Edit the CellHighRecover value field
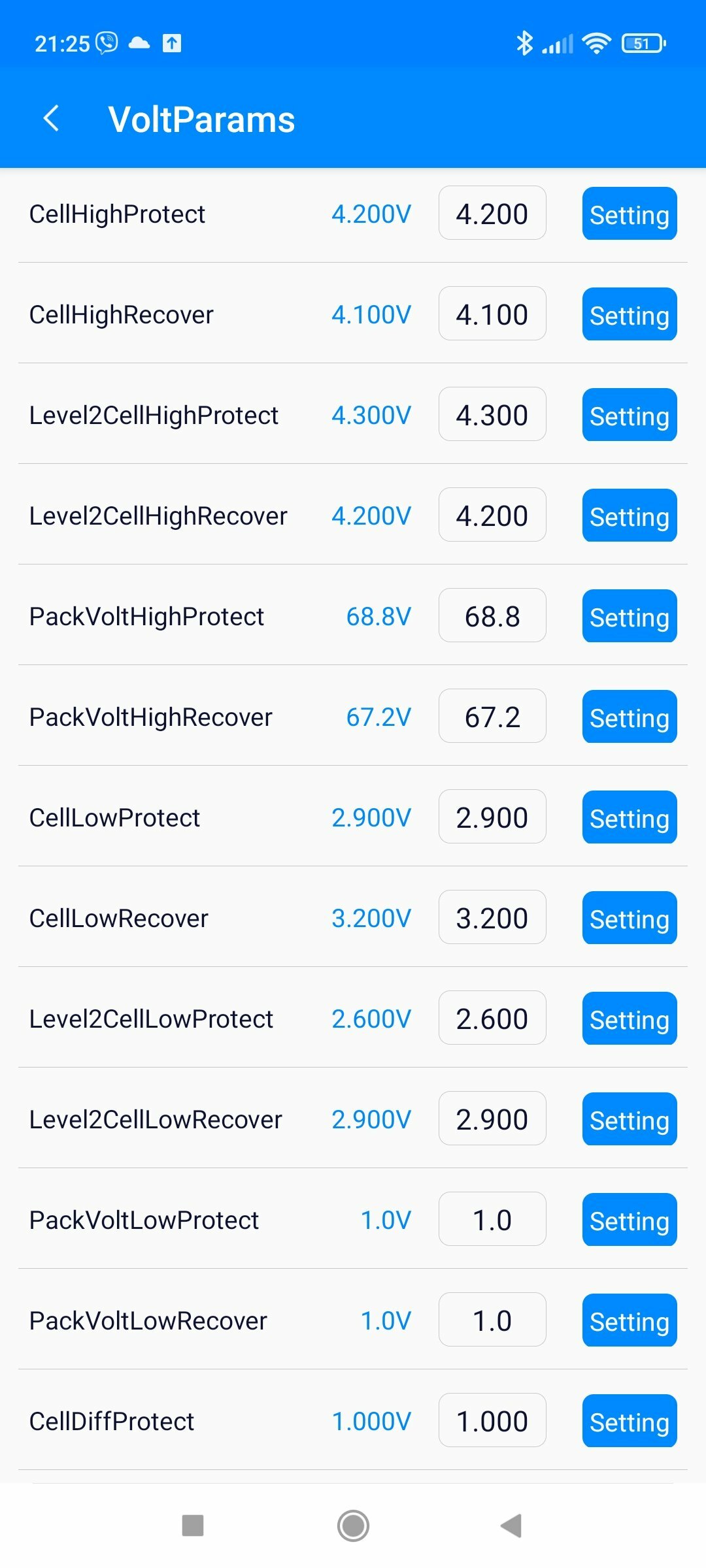The image size is (706, 1568). point(492,314)
